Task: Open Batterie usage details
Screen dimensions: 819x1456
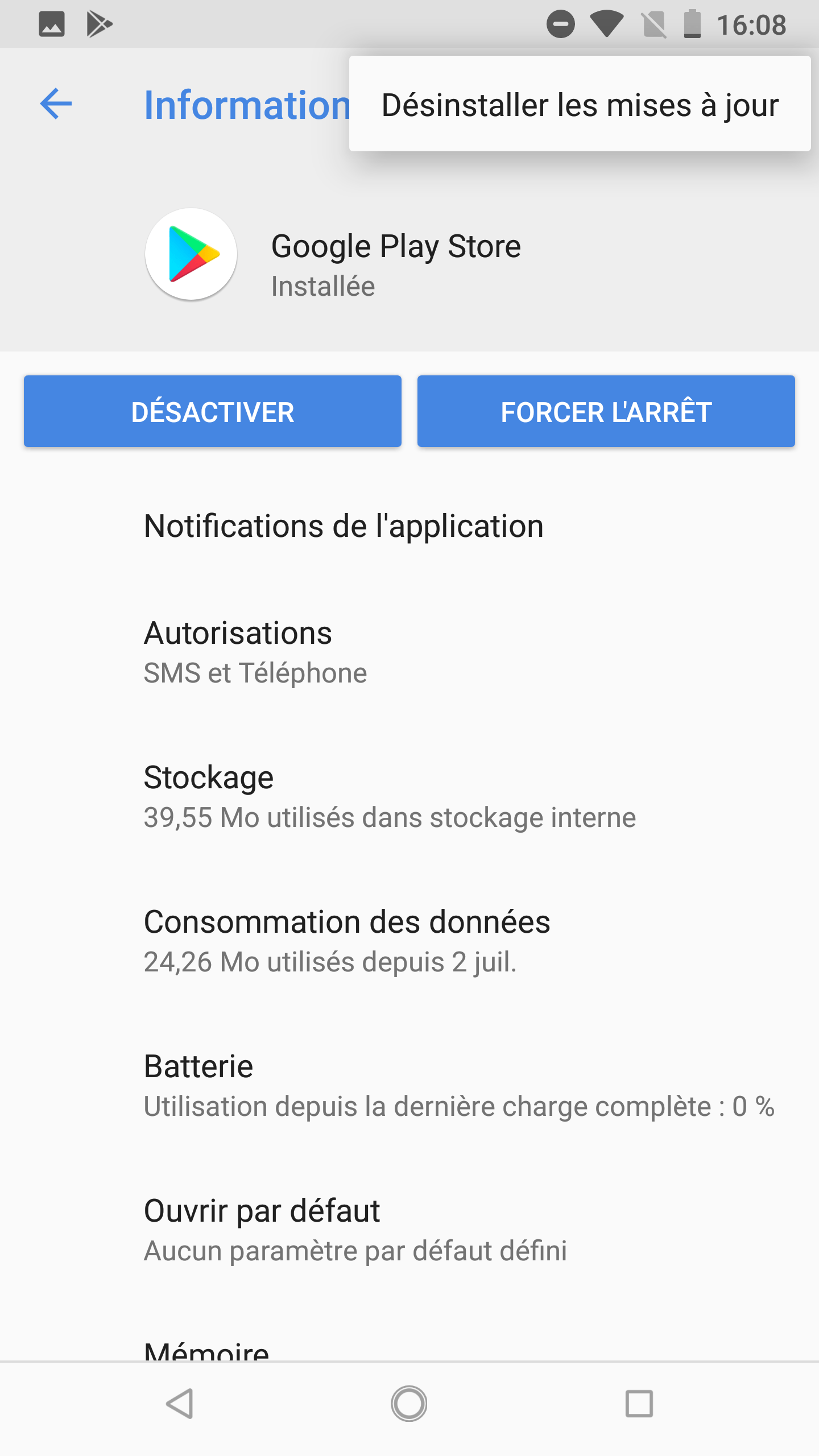Action: click(x=409, y=1086)
